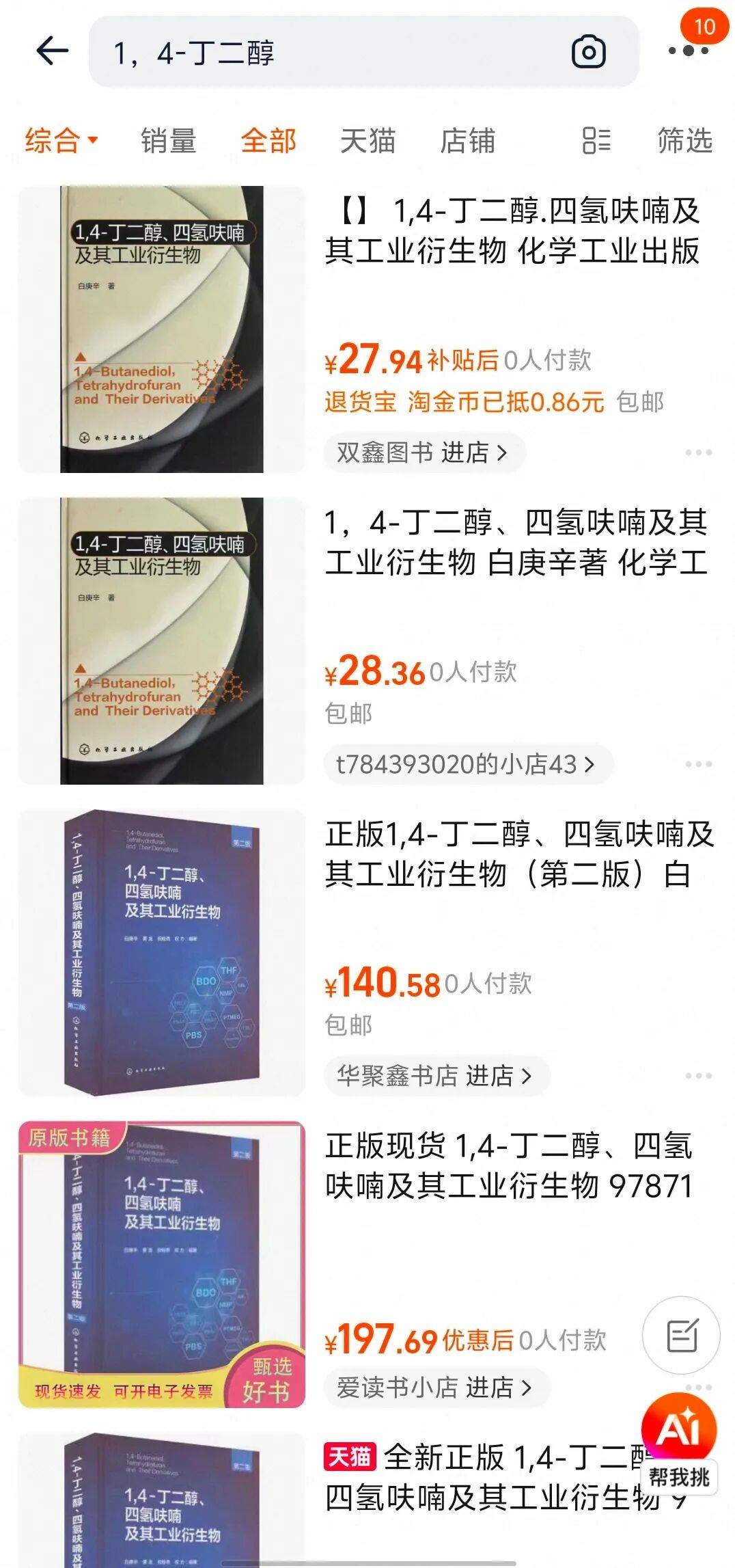
Task: Expand the 综合 sorting dropdown
Action: [60, 140]
